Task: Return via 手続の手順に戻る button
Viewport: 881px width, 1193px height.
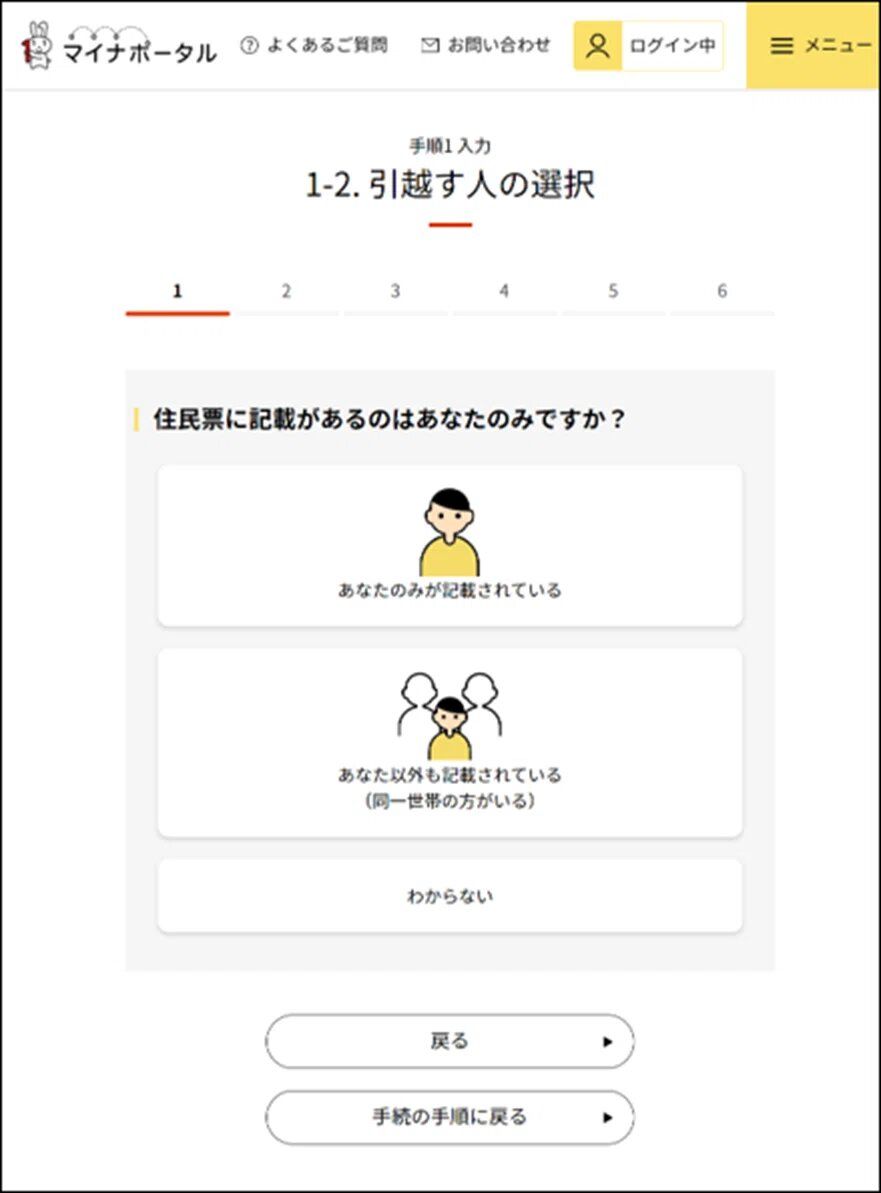Action: click(x=449, y=1117)
